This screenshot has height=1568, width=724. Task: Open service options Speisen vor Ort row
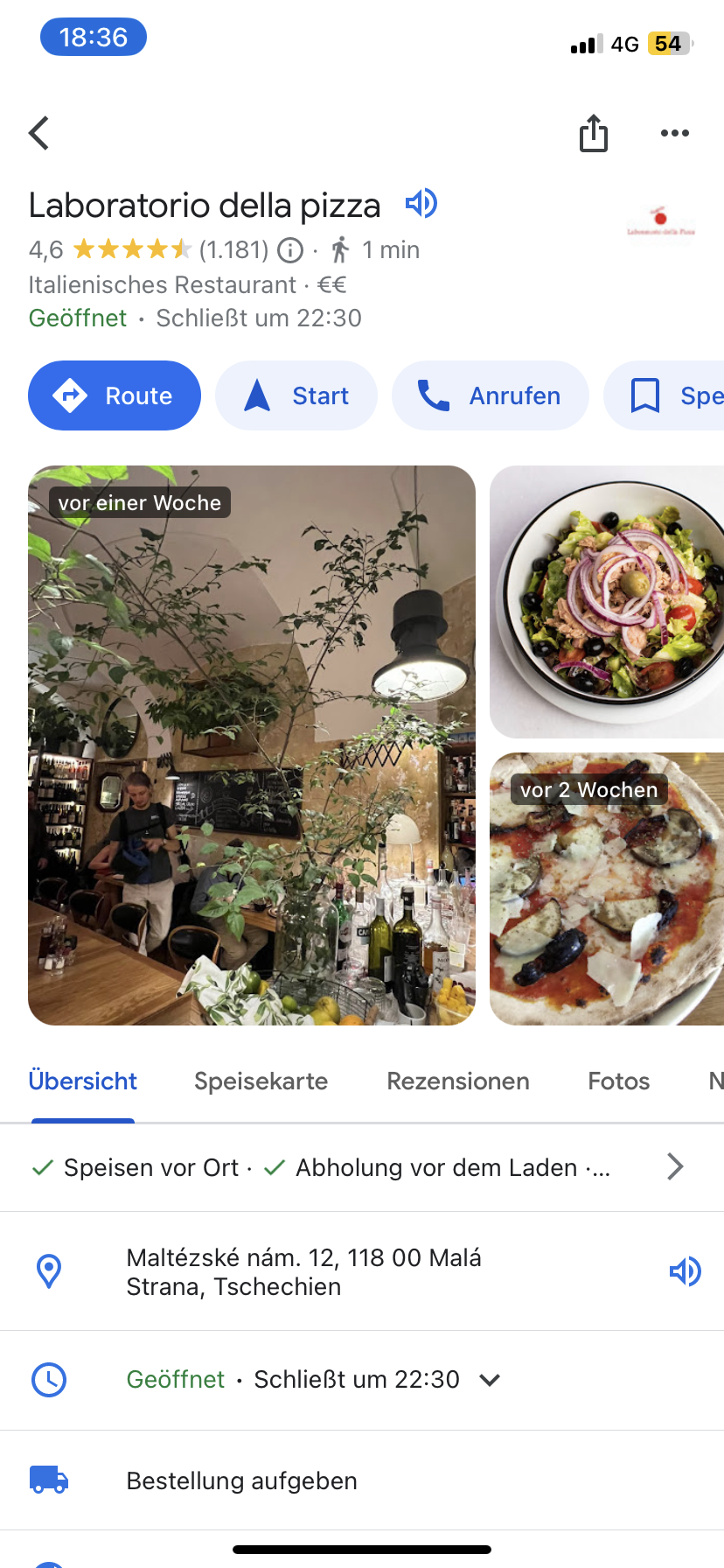pos(362,1167)
